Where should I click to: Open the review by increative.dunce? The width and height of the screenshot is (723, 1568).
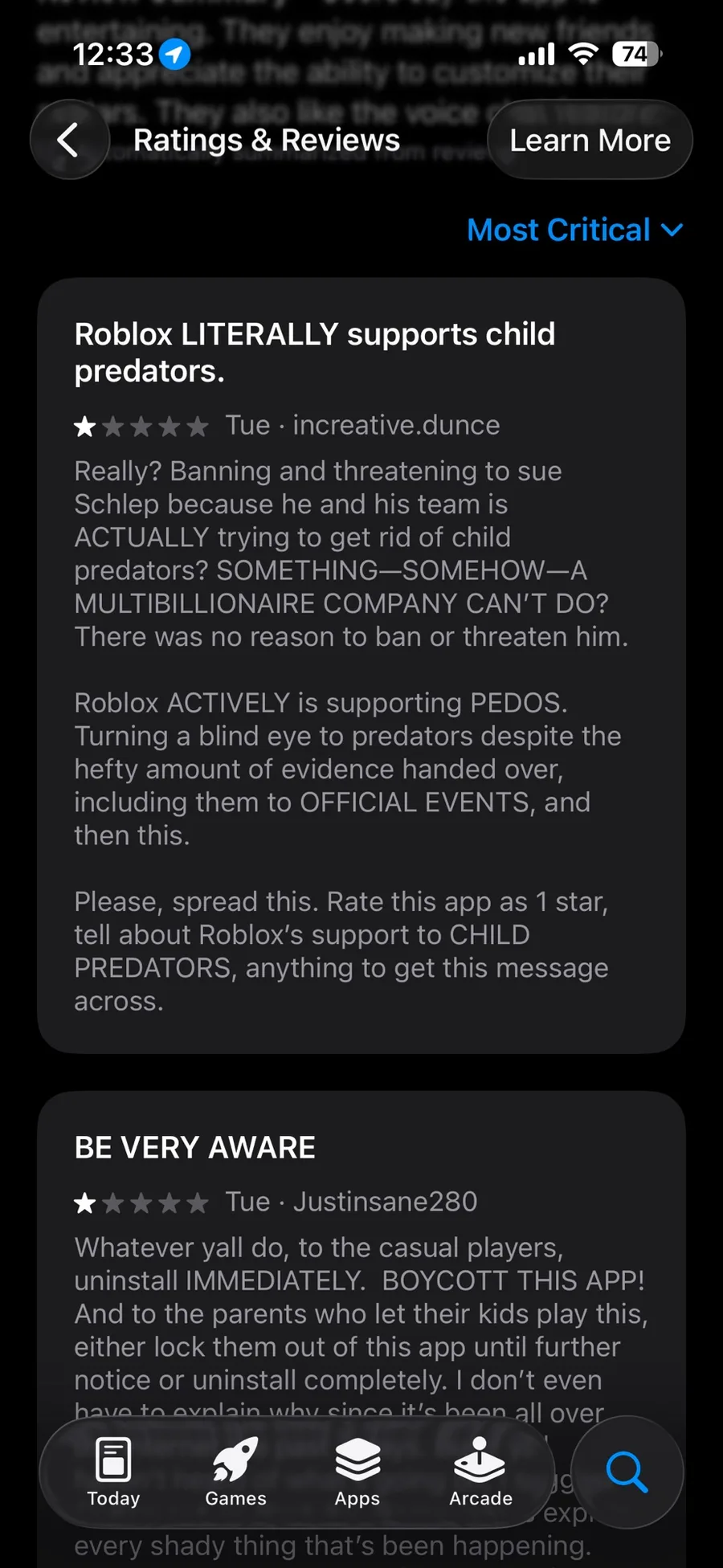tap(361, 665)
